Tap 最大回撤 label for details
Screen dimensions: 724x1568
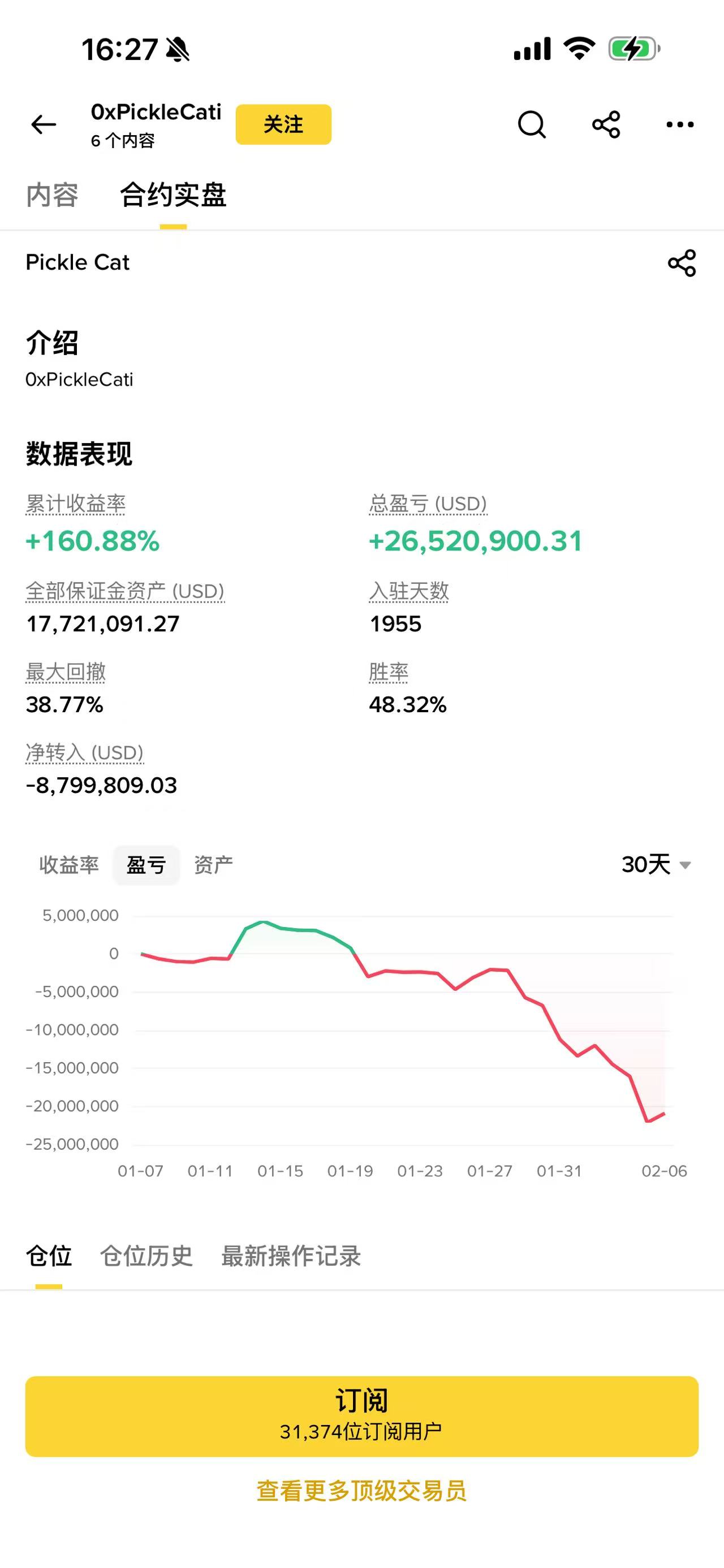(x=66, y=672)
